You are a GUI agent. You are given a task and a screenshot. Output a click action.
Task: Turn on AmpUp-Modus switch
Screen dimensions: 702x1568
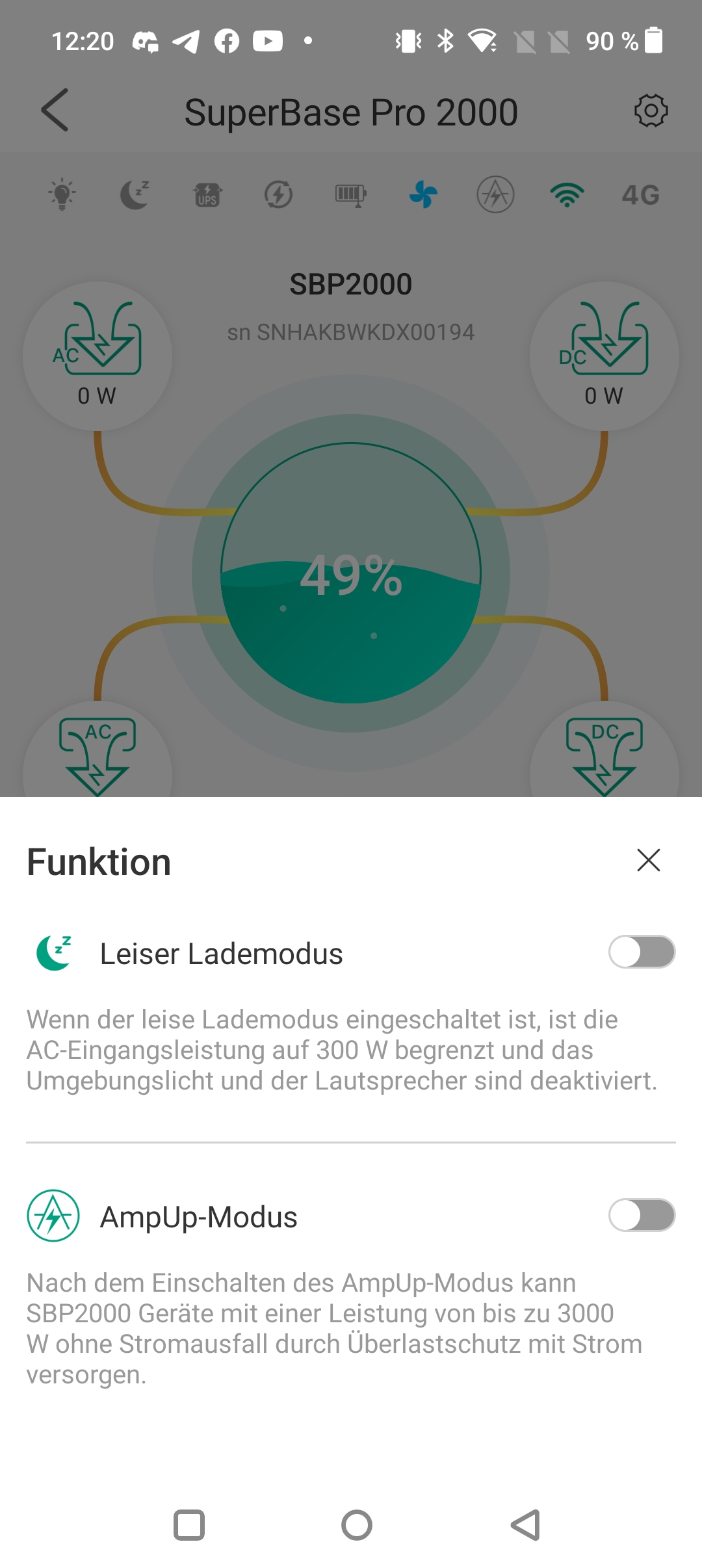pyautogui.click(x=642, y=1216)
